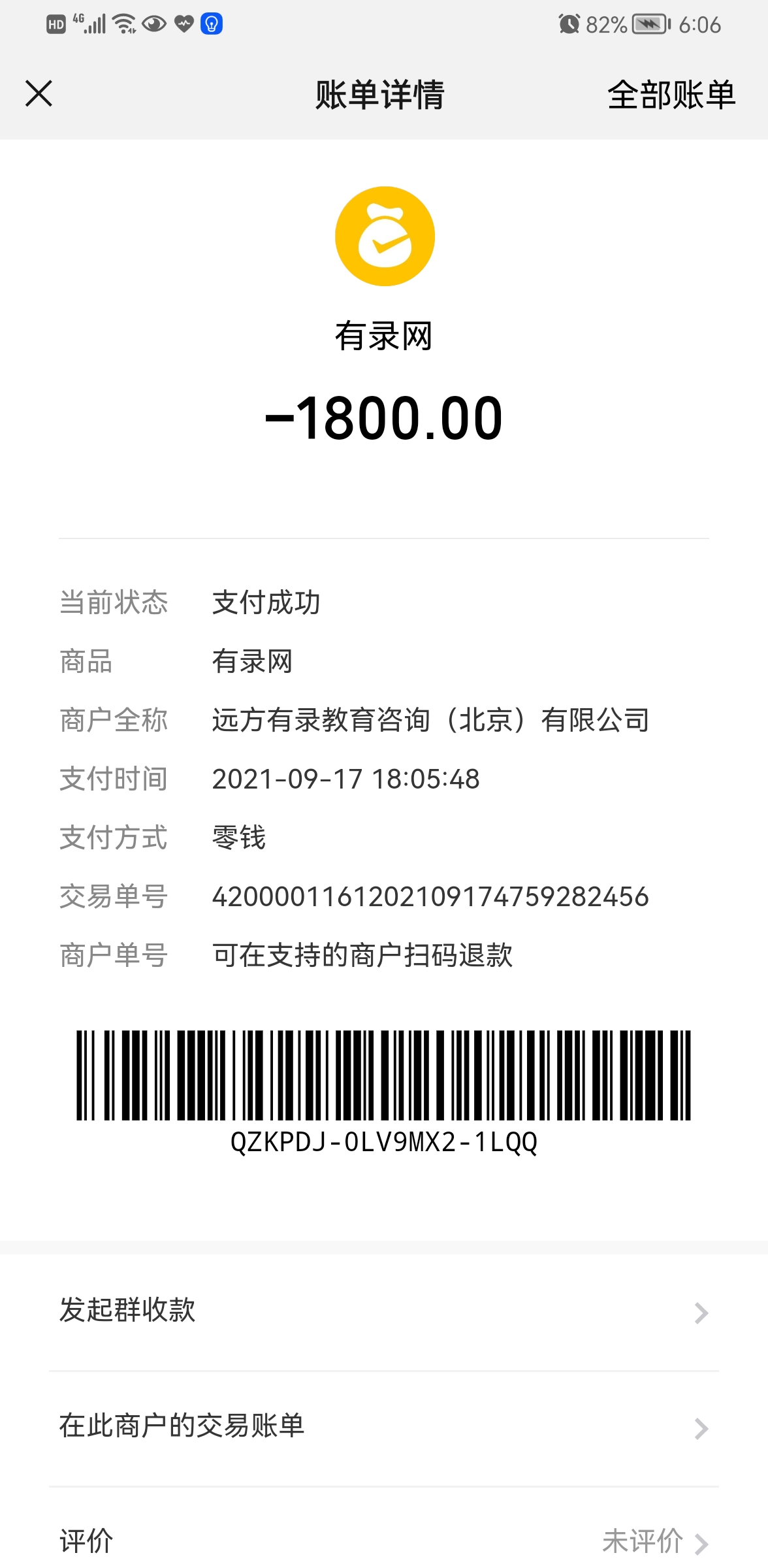768x1568 pixels.
Task: Open 全部账单 (all bills)
Action: pos(671,95)
